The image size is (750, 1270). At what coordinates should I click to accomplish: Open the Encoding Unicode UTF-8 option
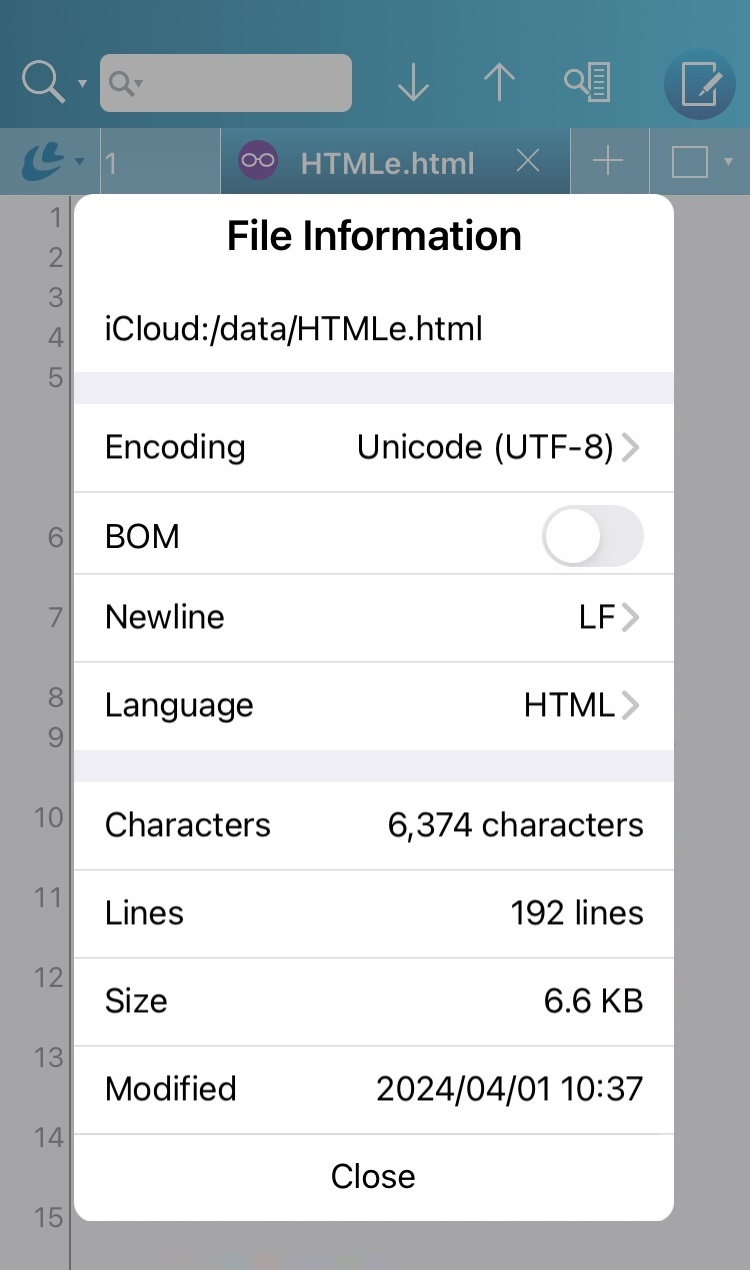coord(373,447)
